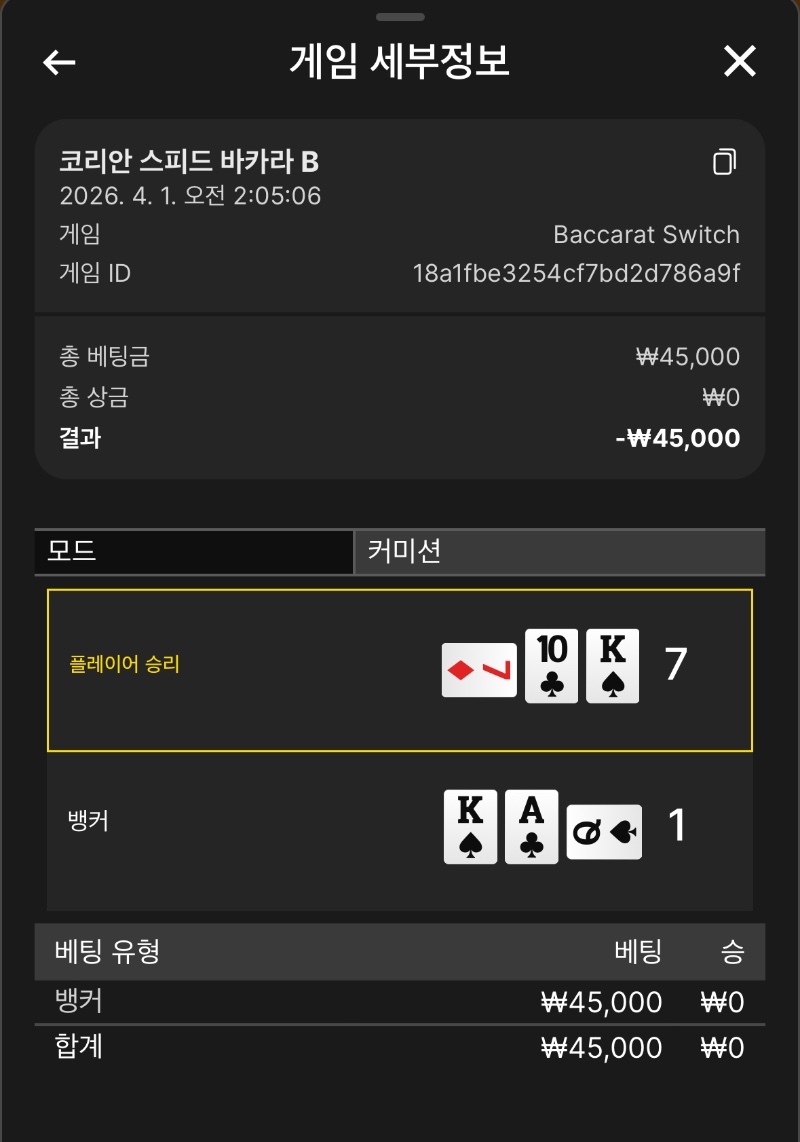Close the game details dialog
The width and height of the screenshot is (800, 1142).
point(739,62)
